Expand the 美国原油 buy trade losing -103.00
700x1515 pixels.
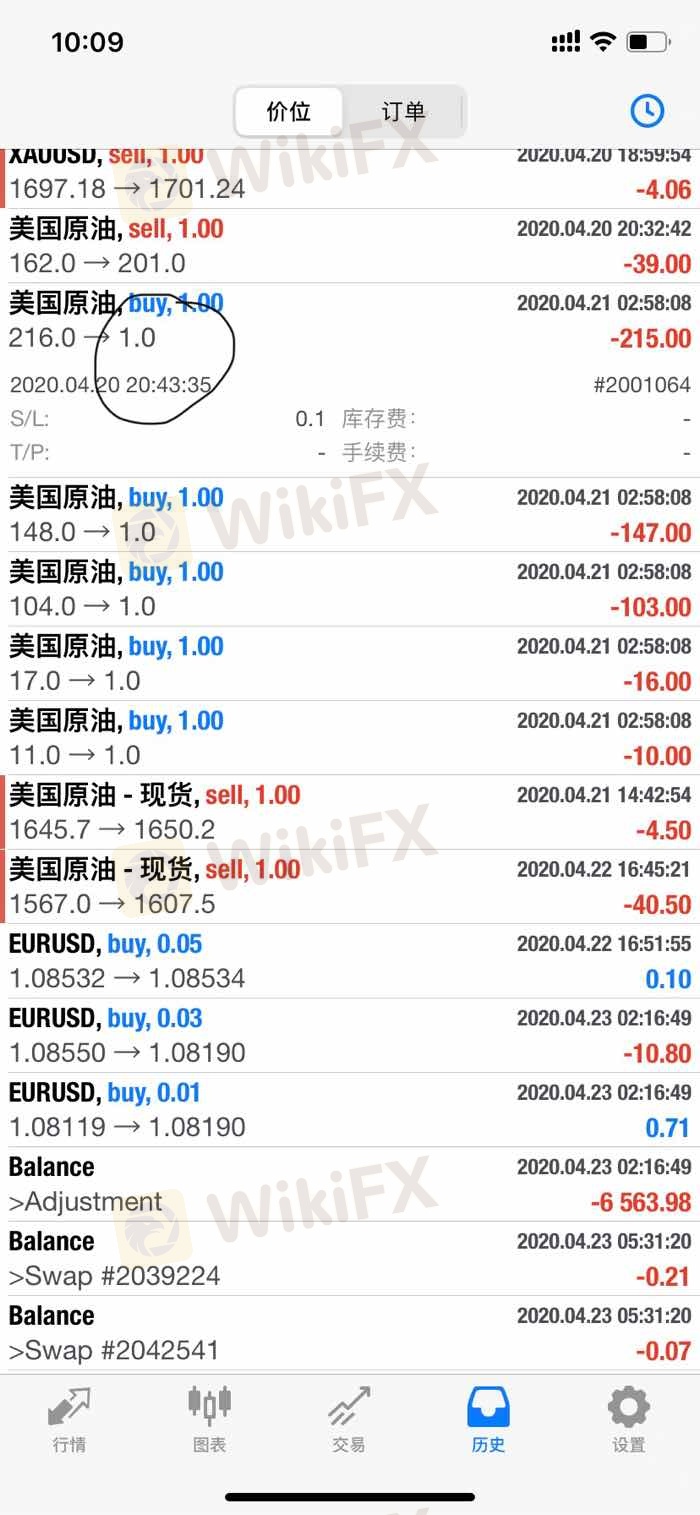tap(350, 590)
